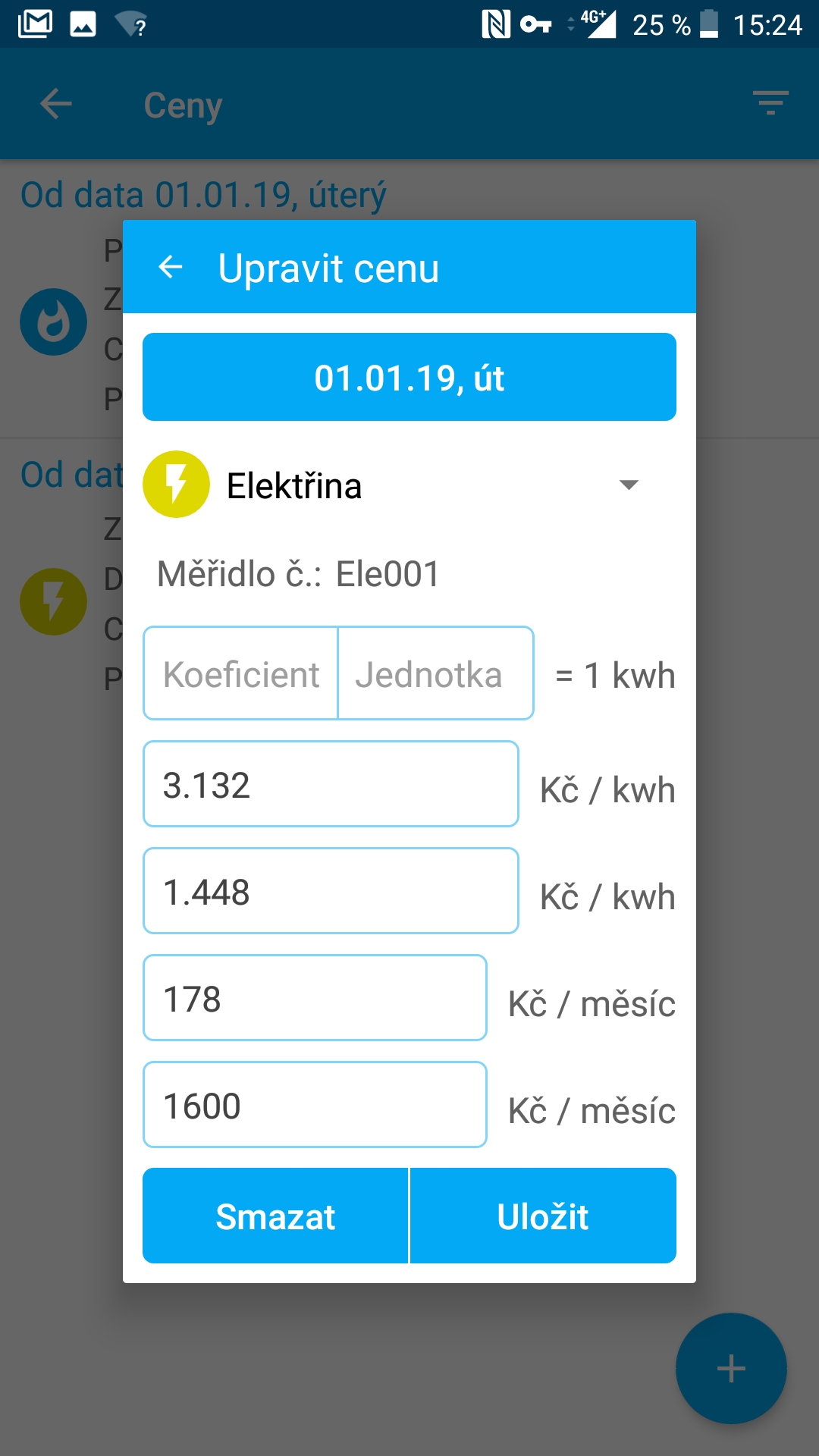Tap the back arrow in Upravit cenu dialog

coord(171,268)
